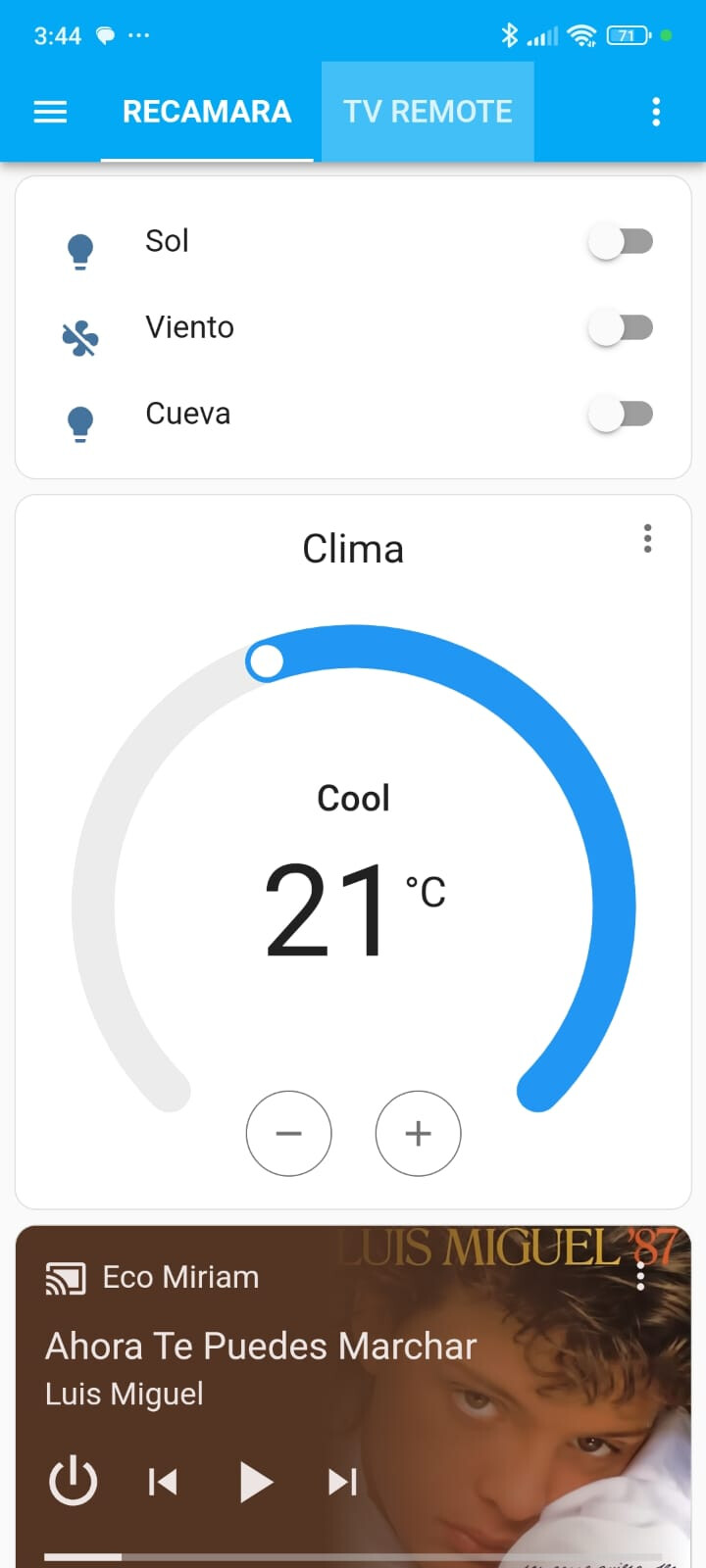Open Clima card more options
The width and height of the screenshot is (706, 1568).
pyautogui.click(x=647, y=538)
